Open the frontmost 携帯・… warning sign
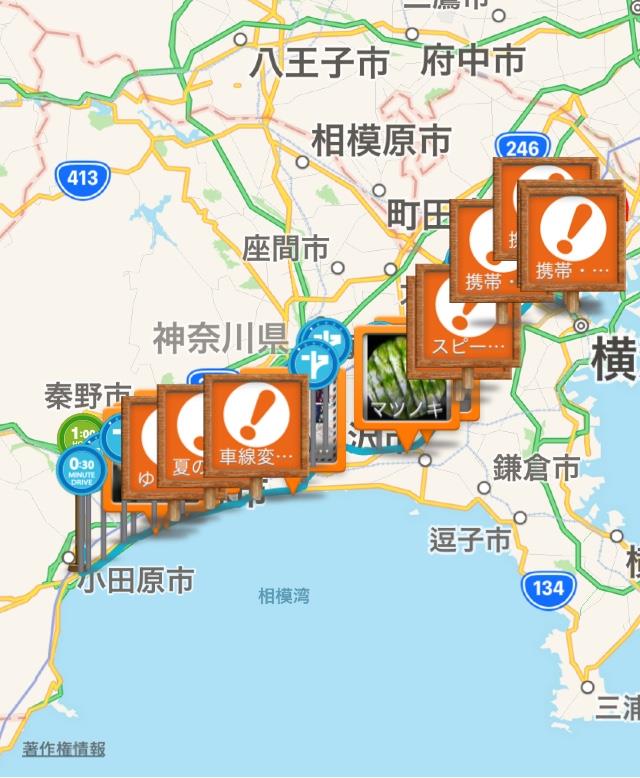This screenshot has width=640, height=778. pos(566,239)
